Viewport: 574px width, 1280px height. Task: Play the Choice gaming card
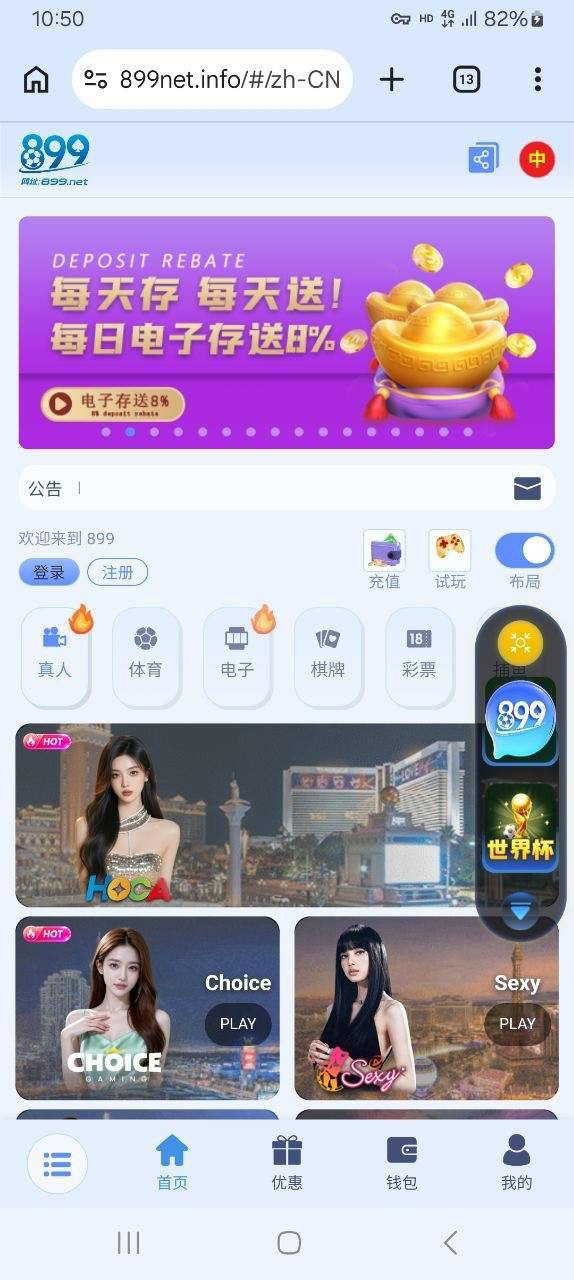[x=238, y=1023]
